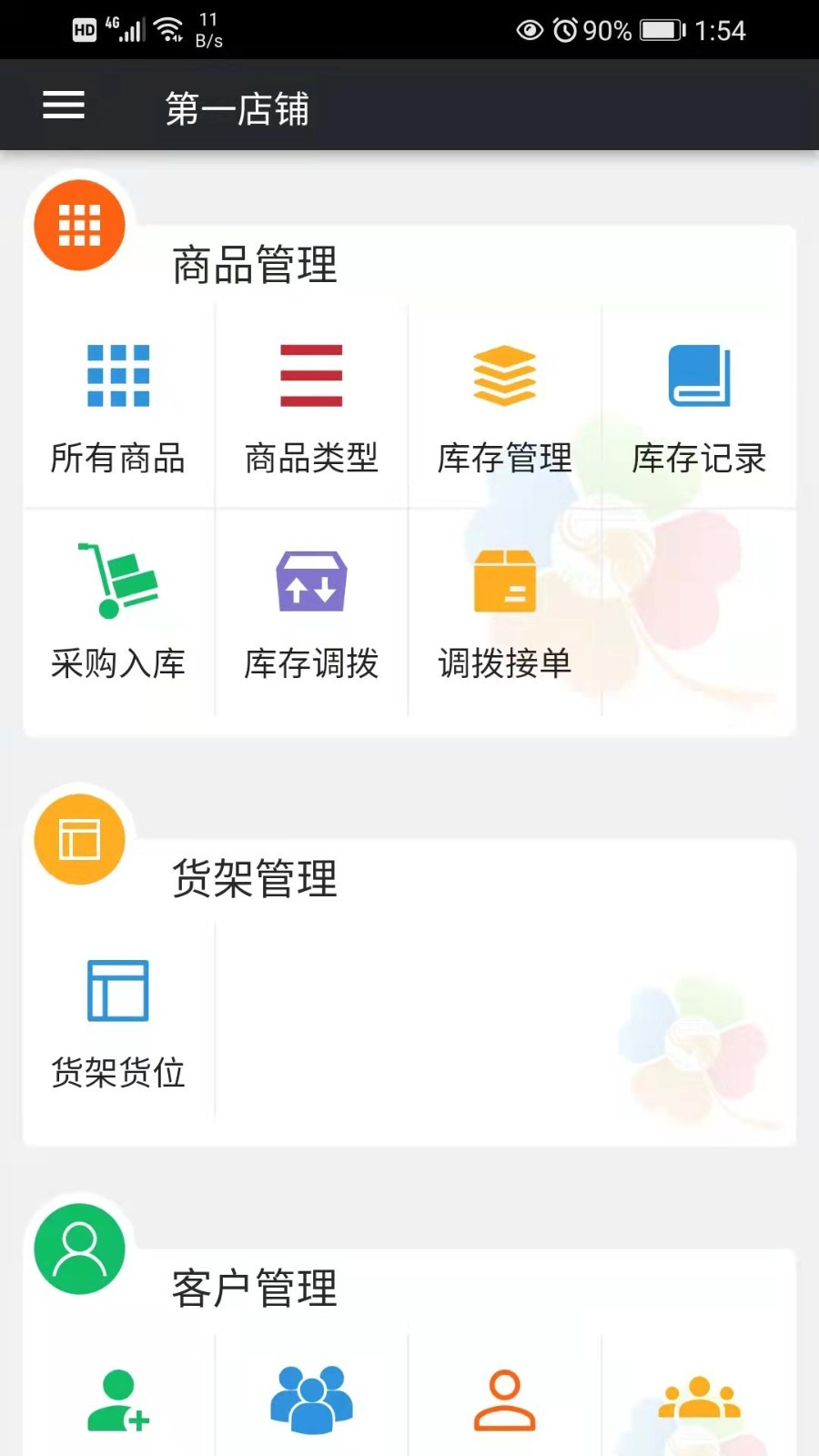
Task: Tap the green person badge beside 客户管理
Action: (x=79, y=1249)
